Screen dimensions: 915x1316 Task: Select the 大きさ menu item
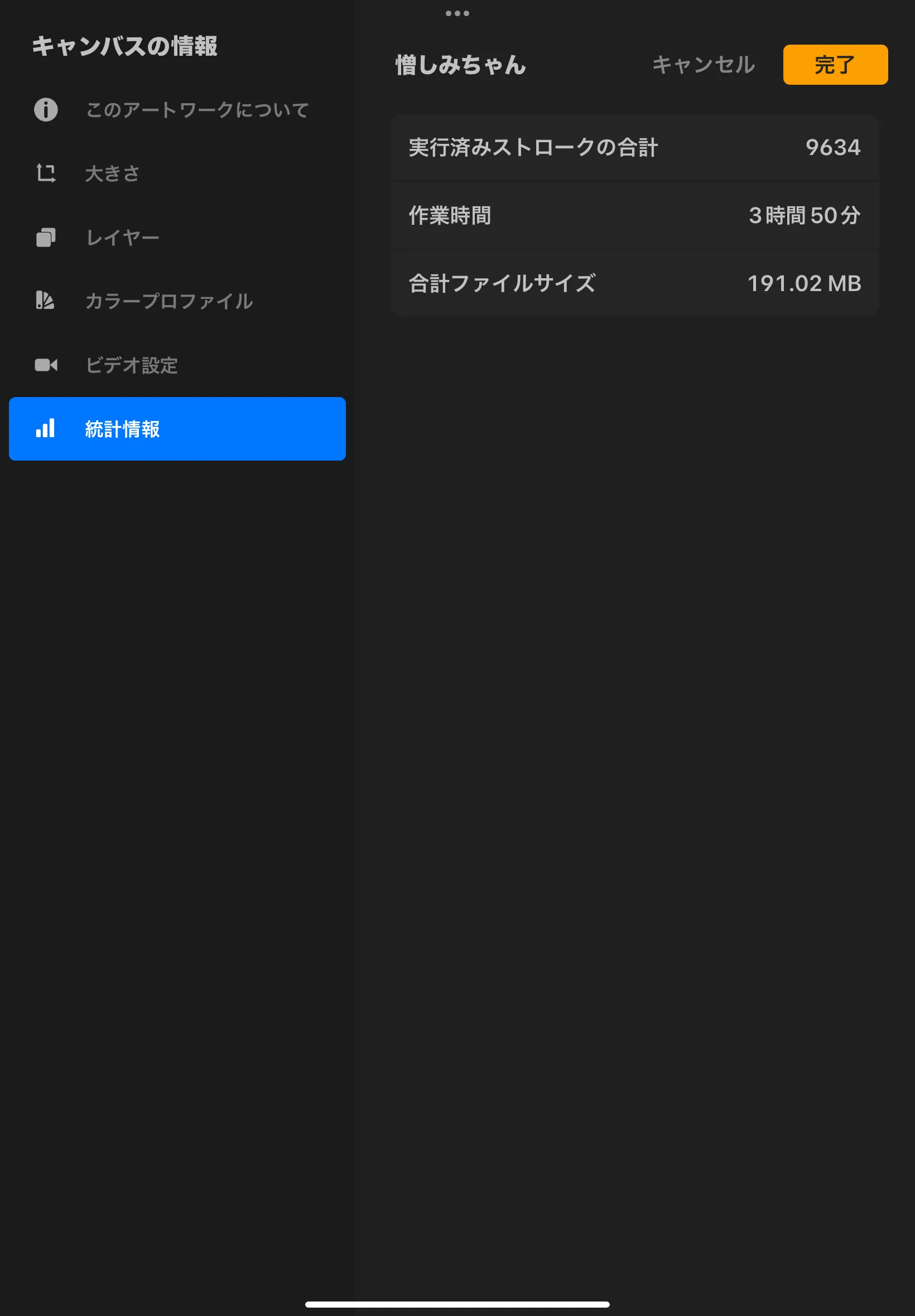(177, 173)
